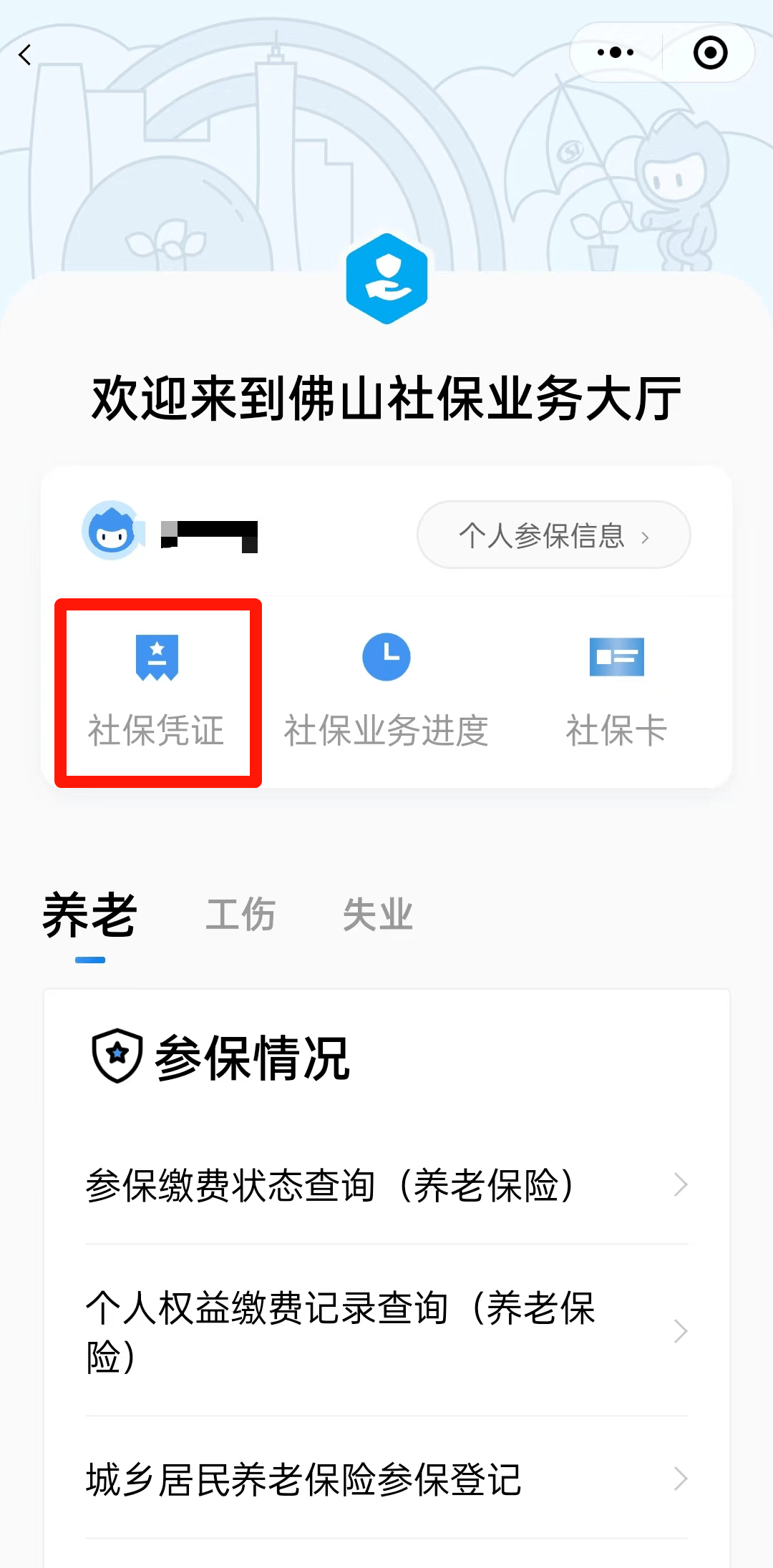Open 个人参保信息 details

point(553,535)
